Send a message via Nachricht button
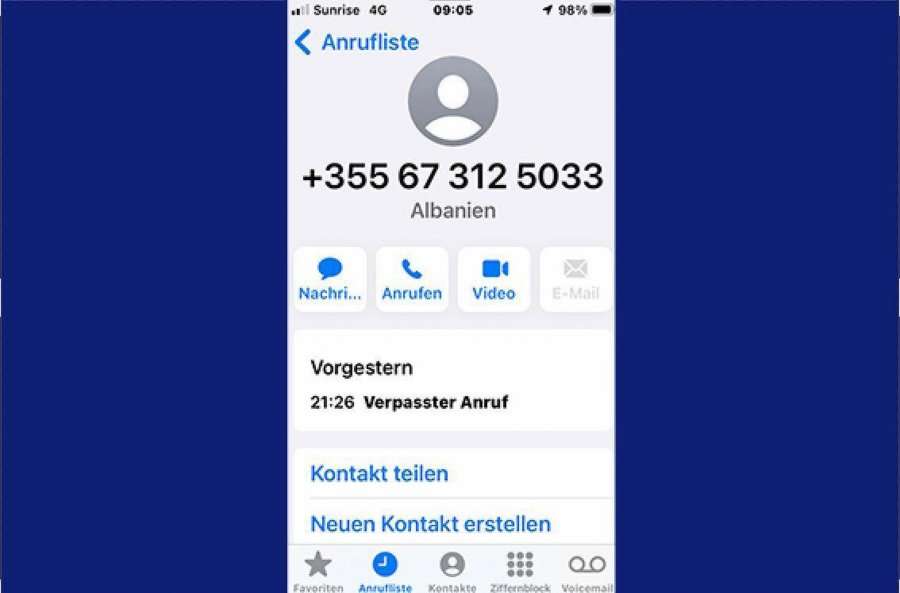The image size is (900, 593). 330,279
